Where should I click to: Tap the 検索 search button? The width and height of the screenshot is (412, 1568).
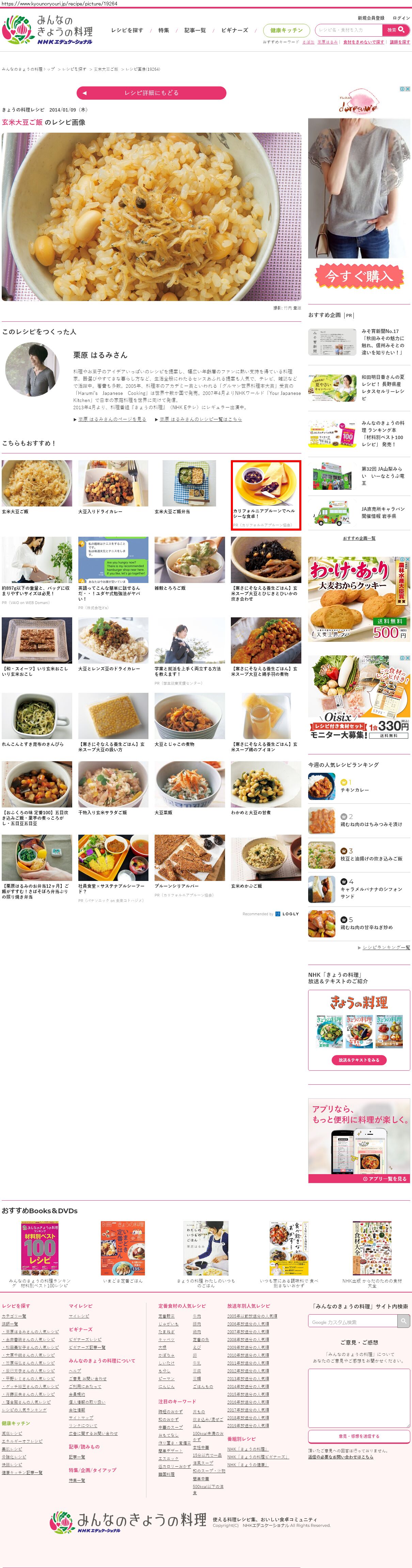396,30
